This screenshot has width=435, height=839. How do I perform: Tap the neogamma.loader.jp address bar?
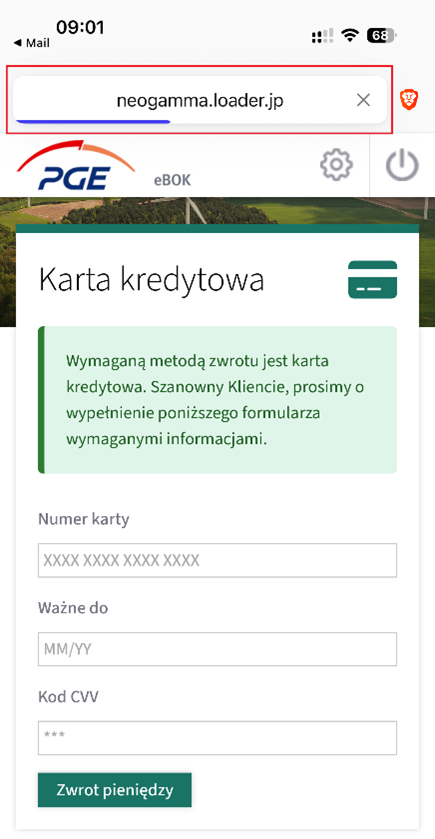pos(200,100)
